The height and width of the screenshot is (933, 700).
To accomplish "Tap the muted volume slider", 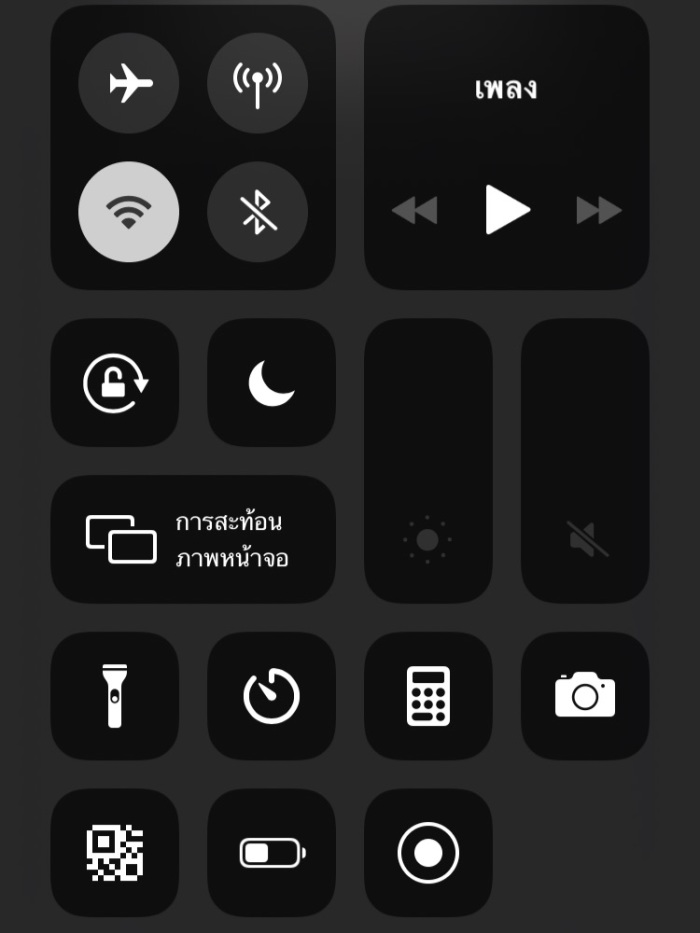I will (x=585, y=461).
